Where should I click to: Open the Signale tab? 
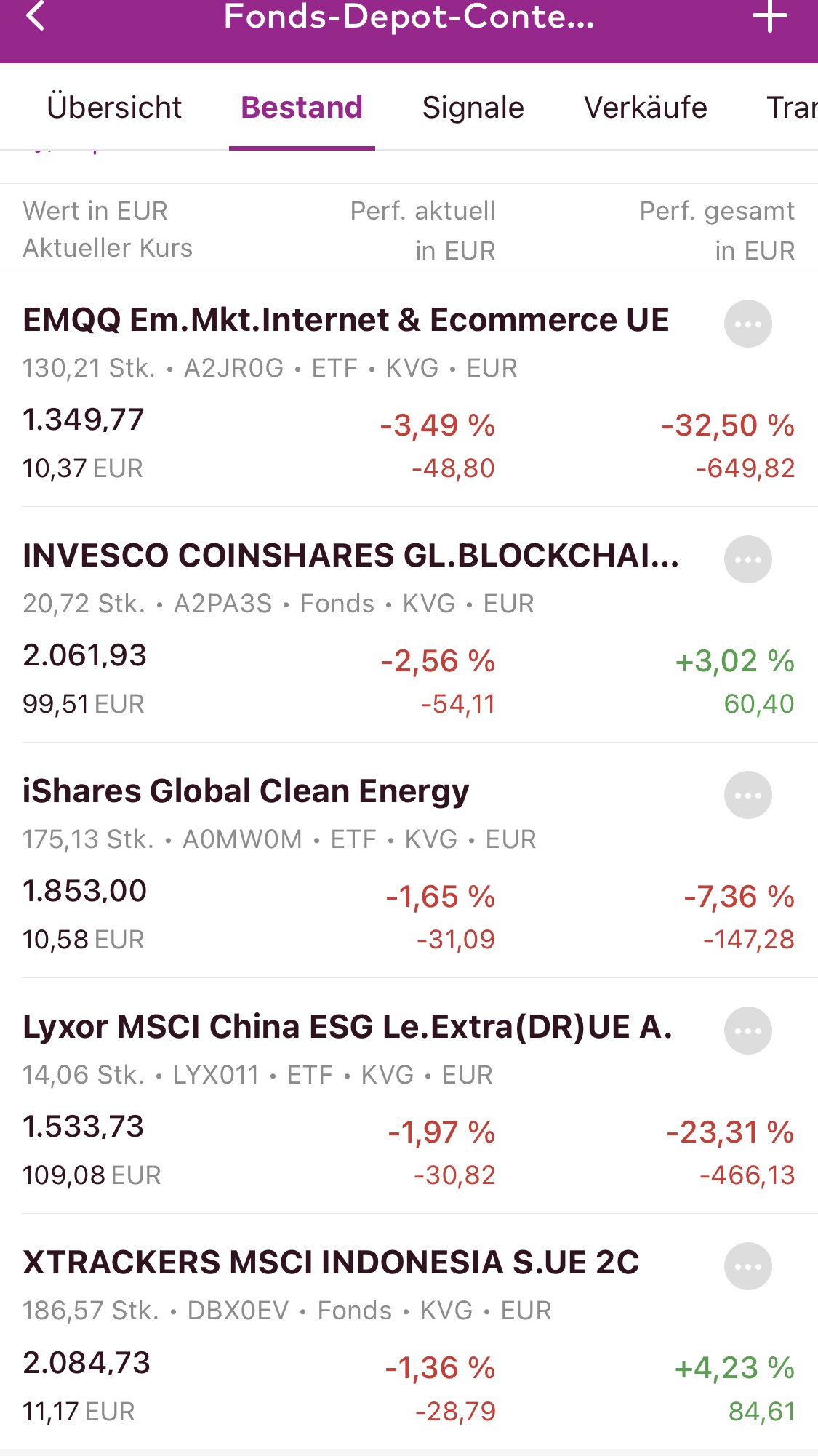tap(473, 108)
